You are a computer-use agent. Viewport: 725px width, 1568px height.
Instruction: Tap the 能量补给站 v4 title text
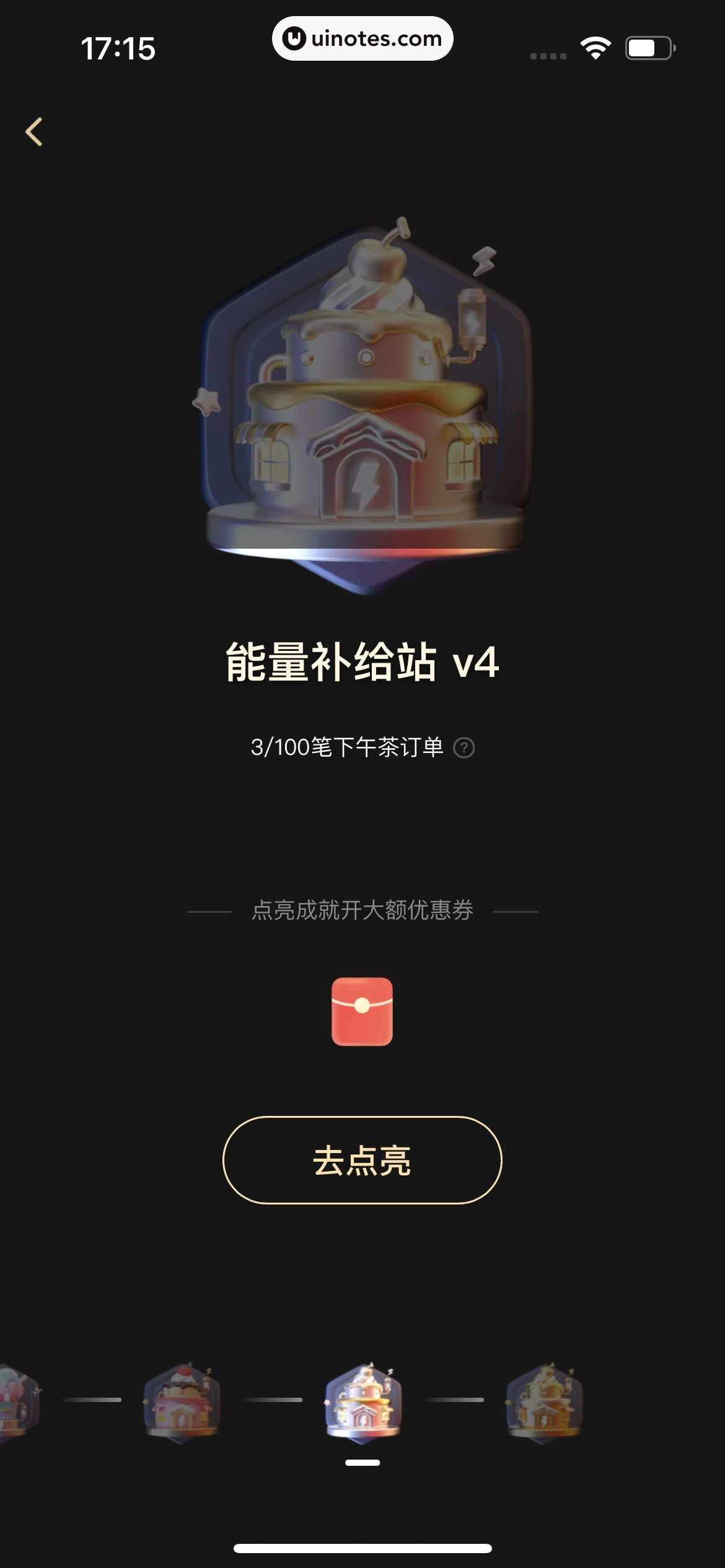coord(362,664)
